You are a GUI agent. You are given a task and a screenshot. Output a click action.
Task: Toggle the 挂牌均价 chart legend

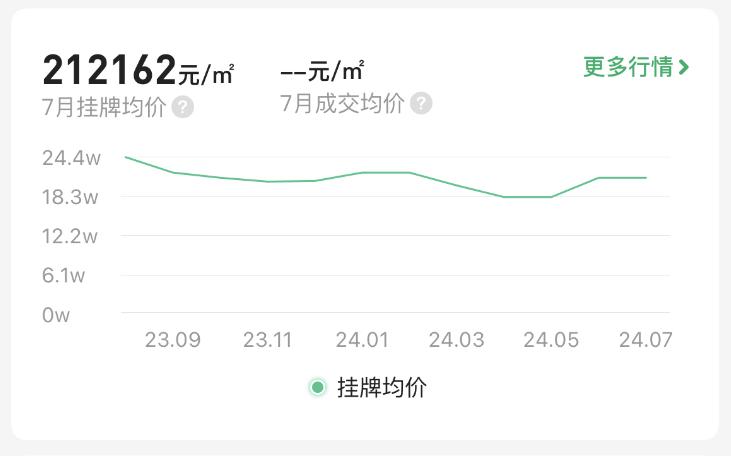368,387
